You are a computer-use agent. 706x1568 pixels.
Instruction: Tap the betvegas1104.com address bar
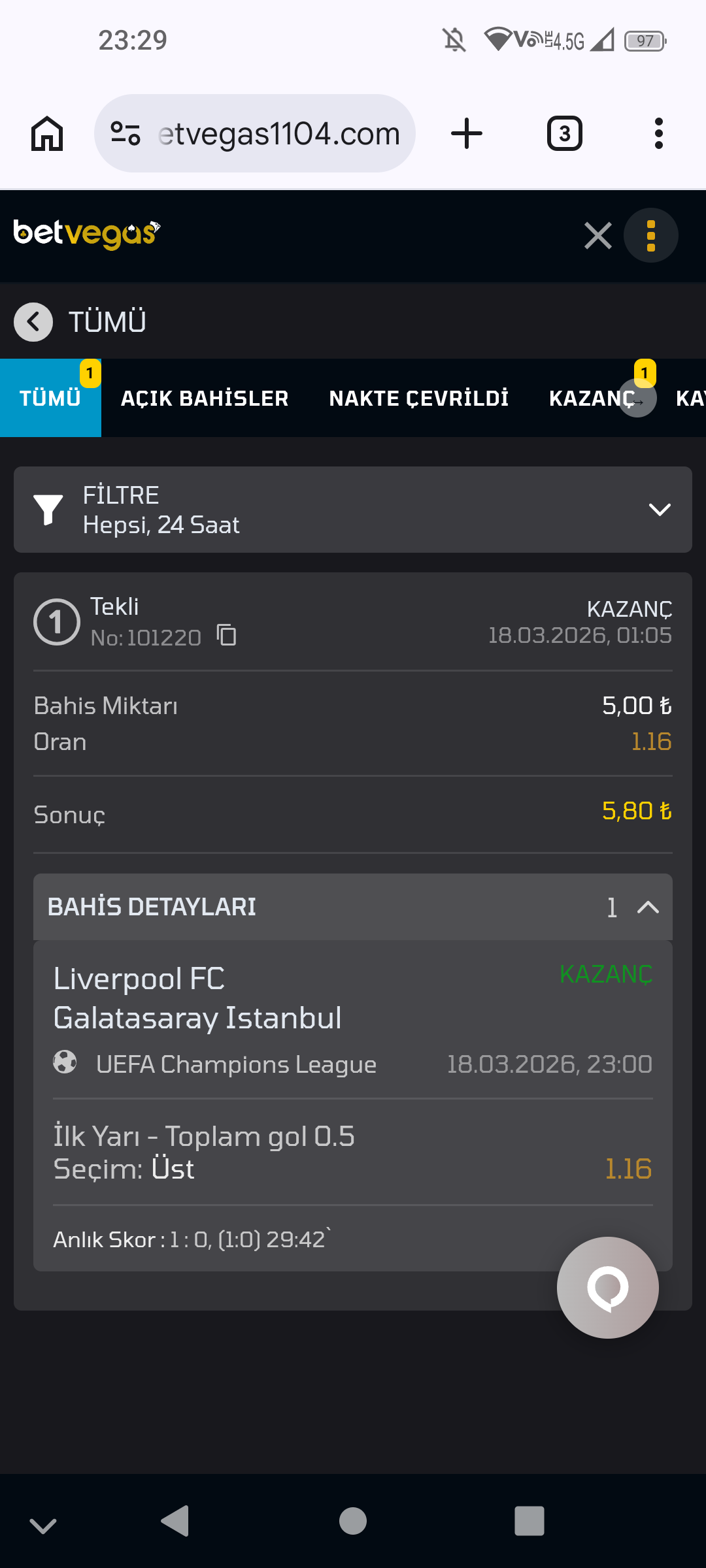point(278,134)
